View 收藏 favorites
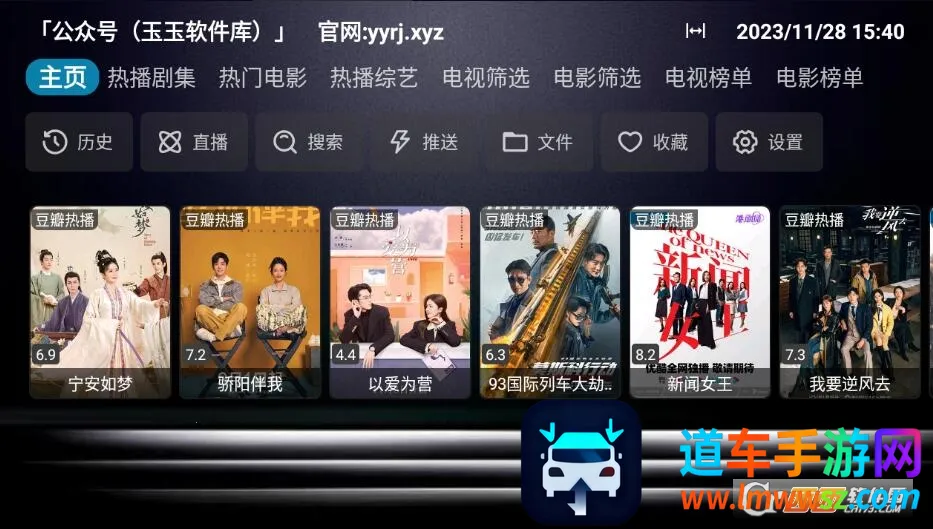The height and width of the screenshot is (529, 933). 653,142
